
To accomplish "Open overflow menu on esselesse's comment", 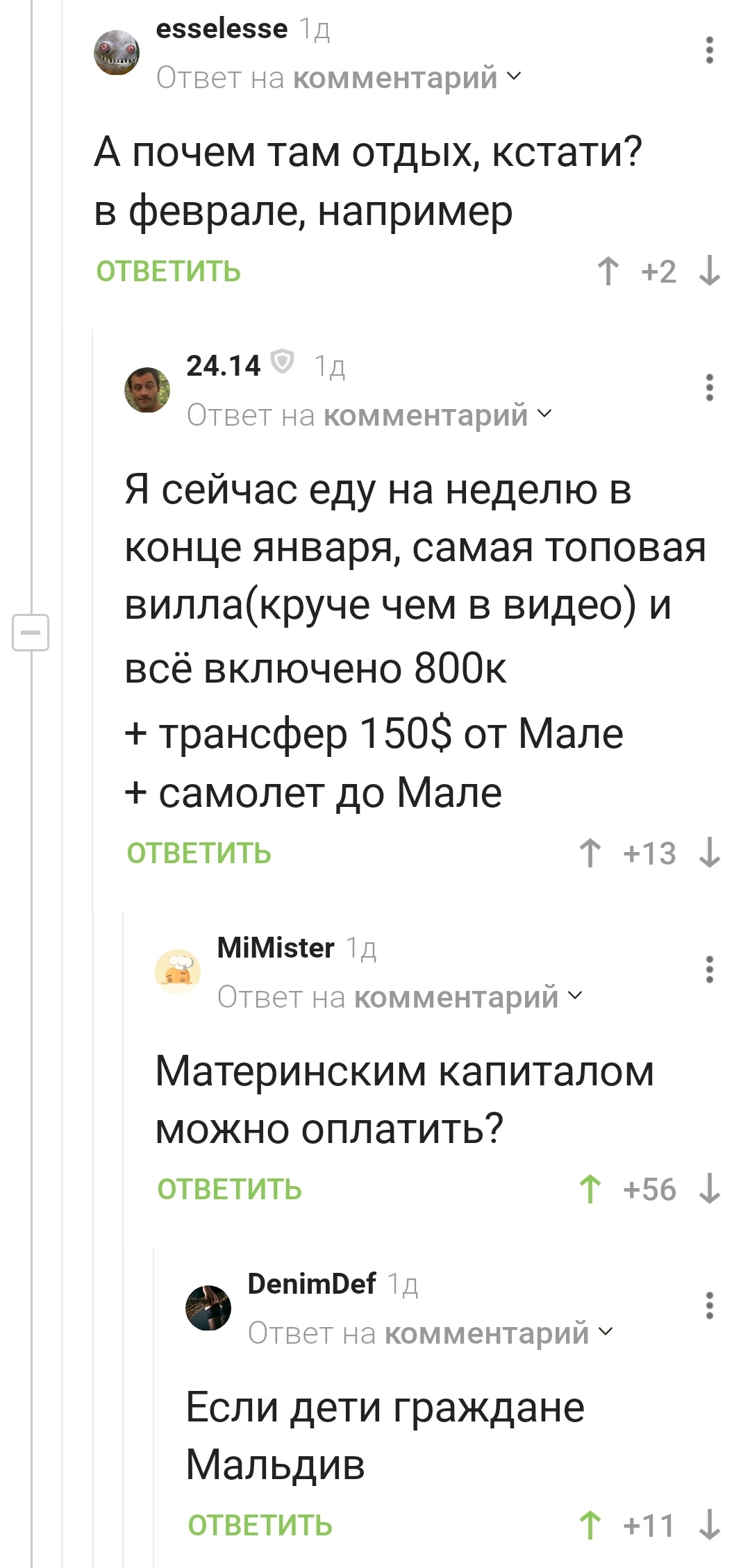I will tap(709, 51).
